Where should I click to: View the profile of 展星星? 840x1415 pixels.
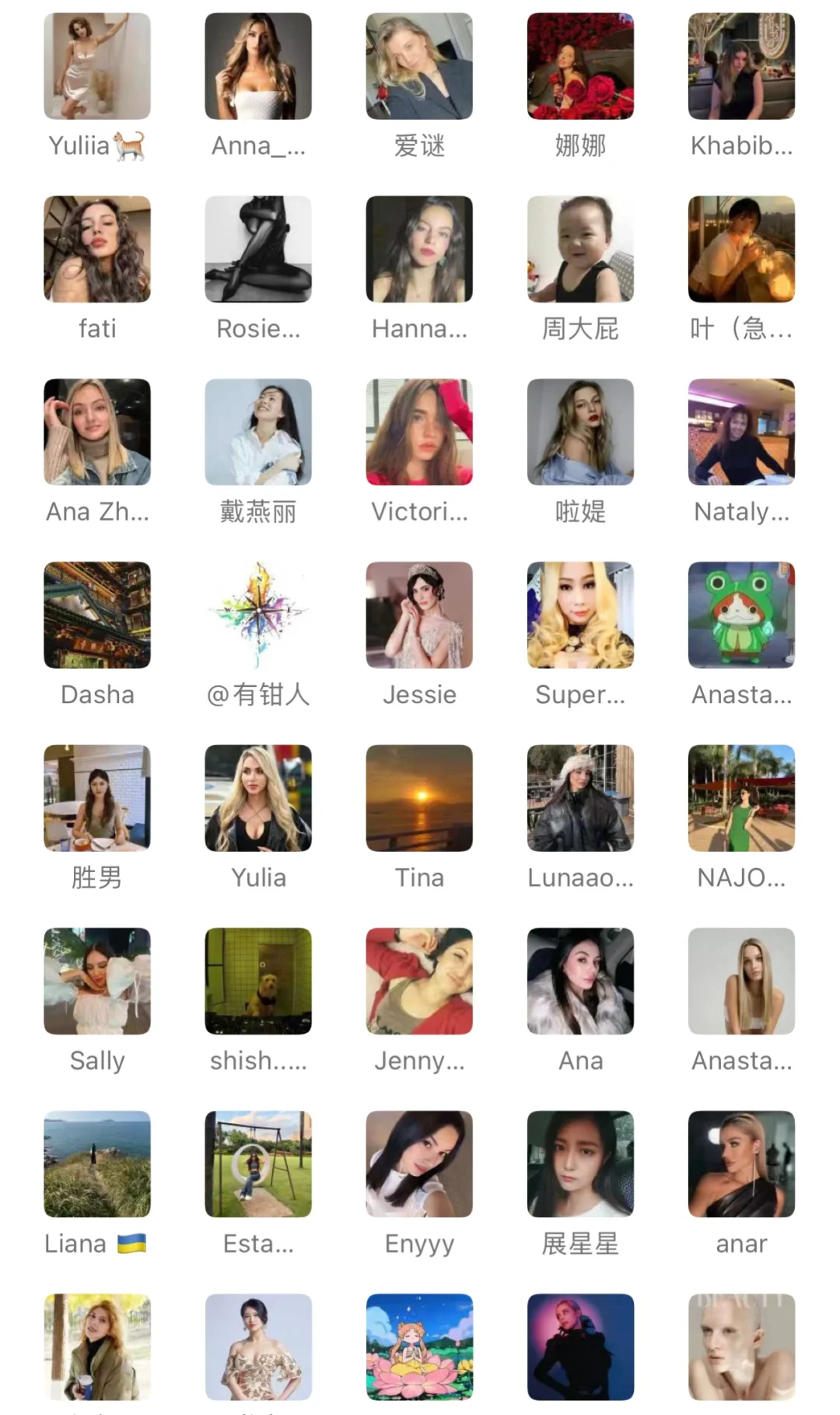[580, 1164]
